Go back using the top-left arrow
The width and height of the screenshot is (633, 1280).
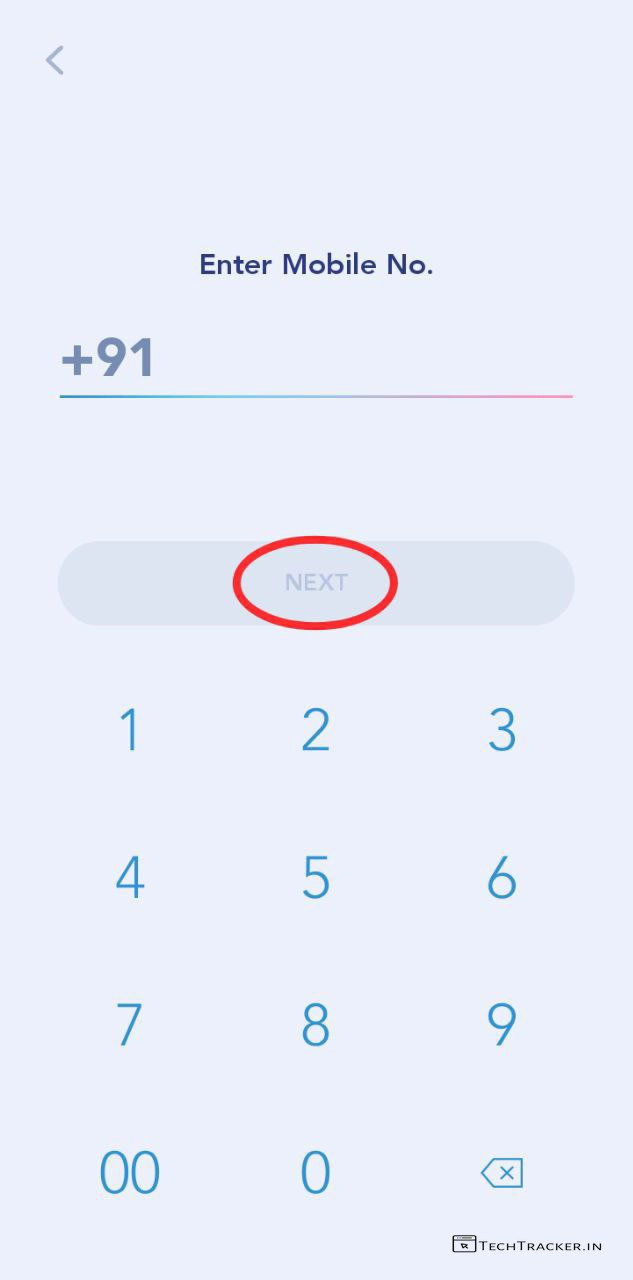tap(55, 60)
